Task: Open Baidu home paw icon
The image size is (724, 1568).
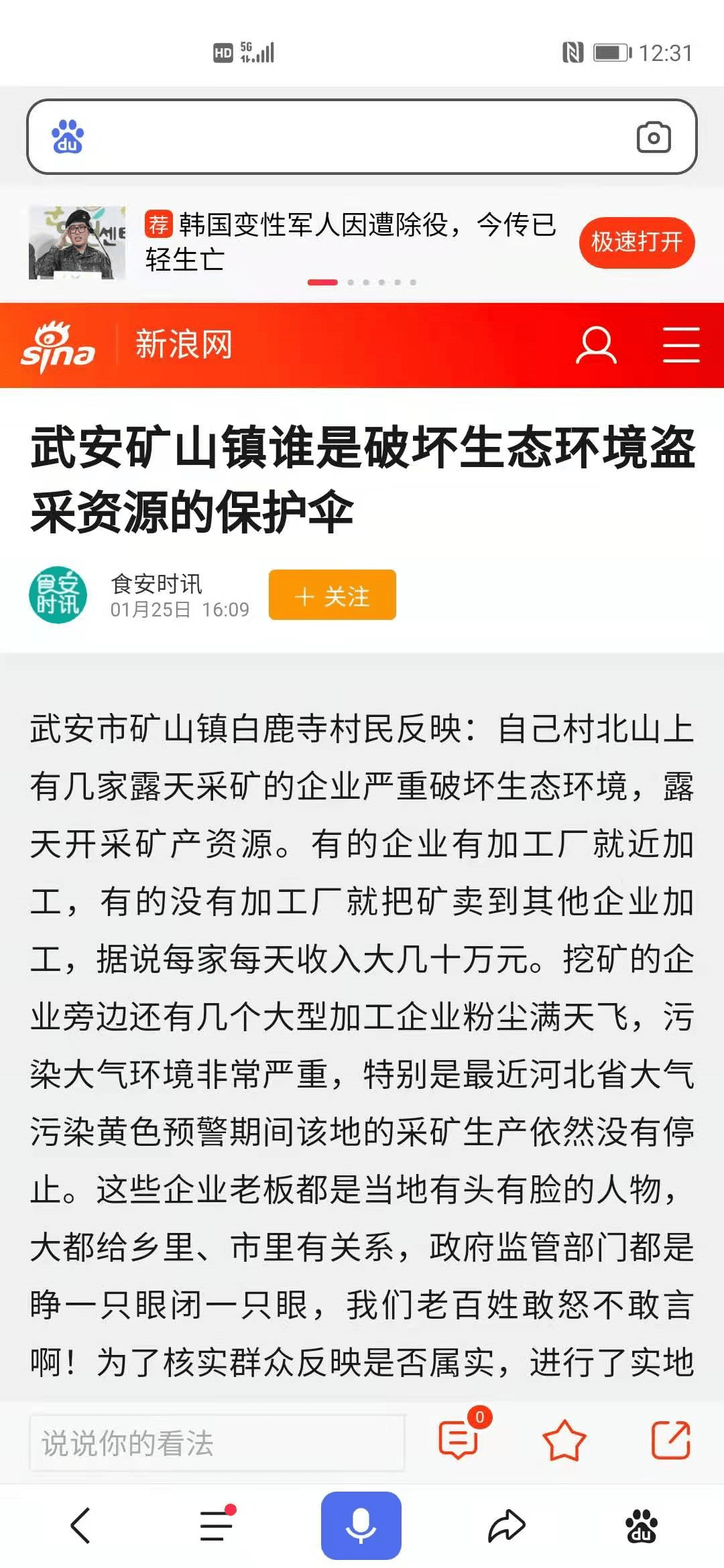Action: click(x=642, y=1526)
